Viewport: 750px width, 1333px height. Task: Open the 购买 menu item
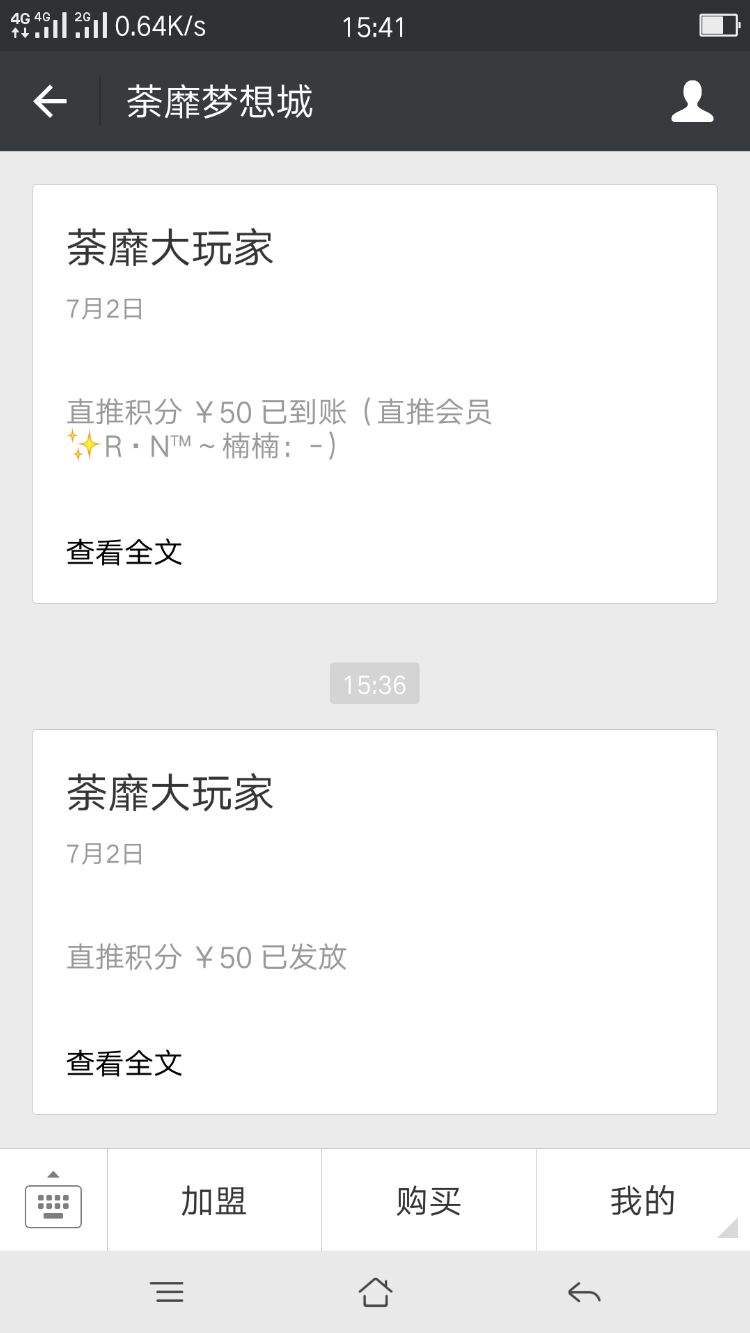(x=428, y=1201)
